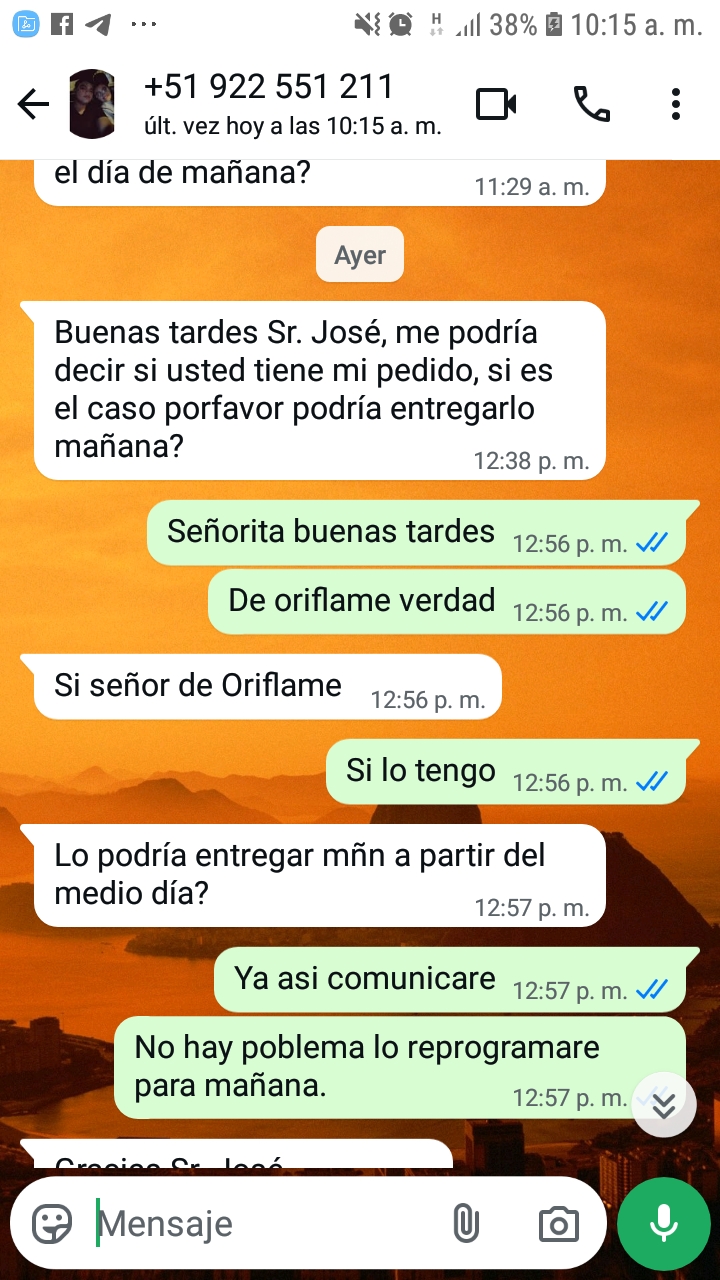Go back to the chat list

click(33, 104)
